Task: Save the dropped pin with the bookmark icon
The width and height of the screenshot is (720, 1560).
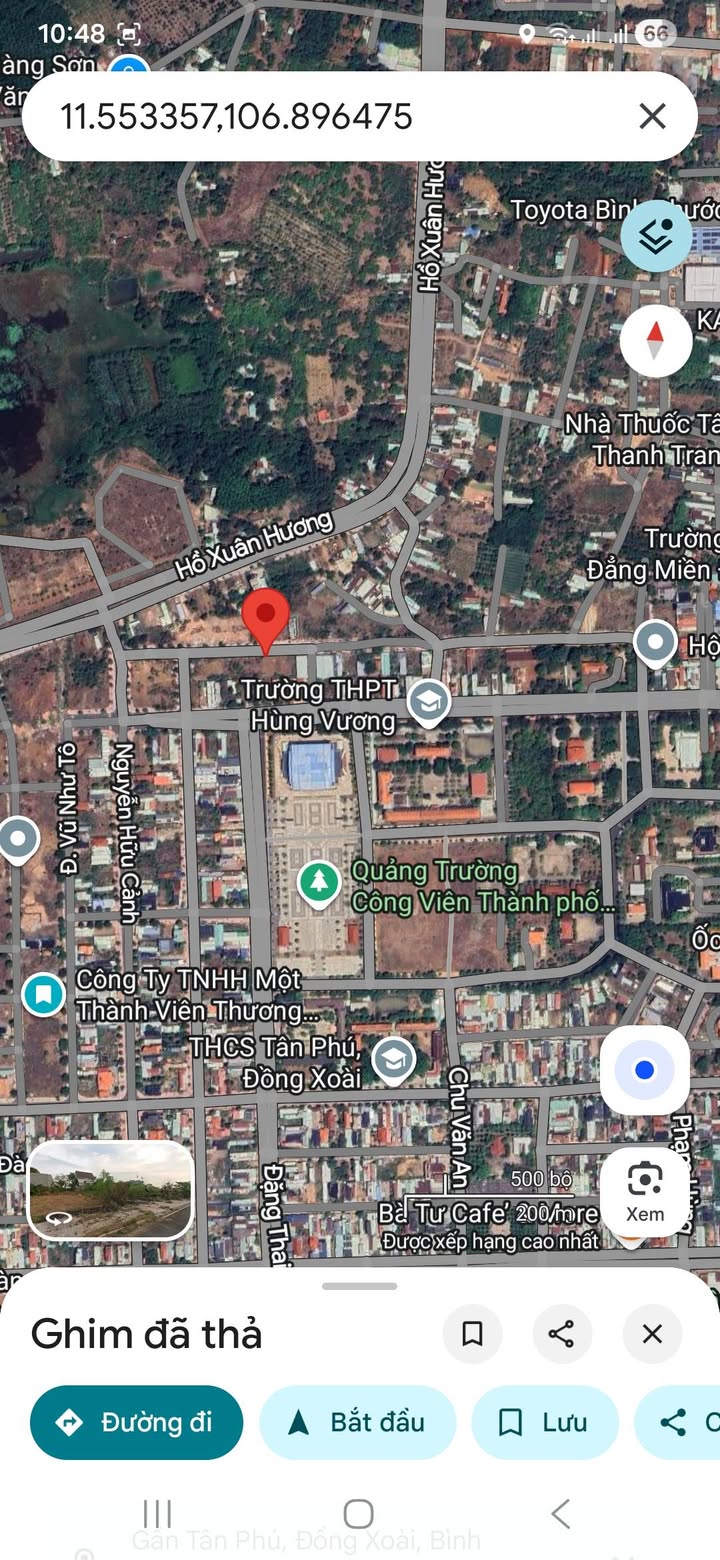Action: [472, 1334]
